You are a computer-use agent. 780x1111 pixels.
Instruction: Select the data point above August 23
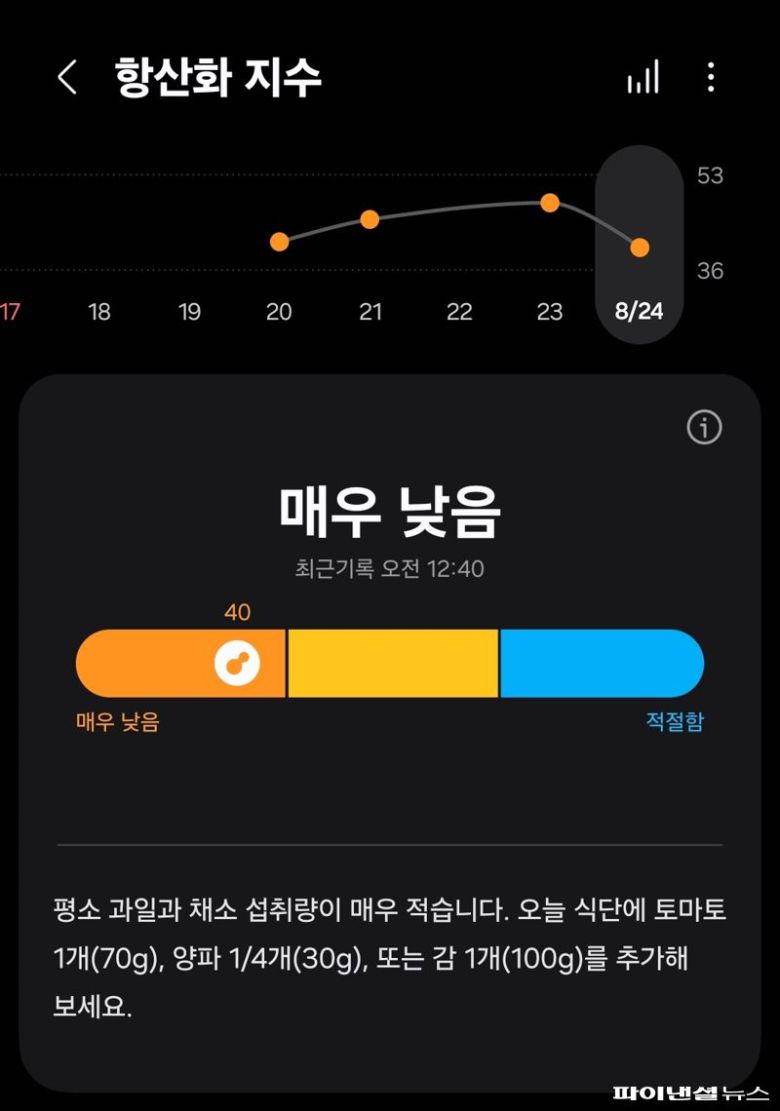(550, 204)
